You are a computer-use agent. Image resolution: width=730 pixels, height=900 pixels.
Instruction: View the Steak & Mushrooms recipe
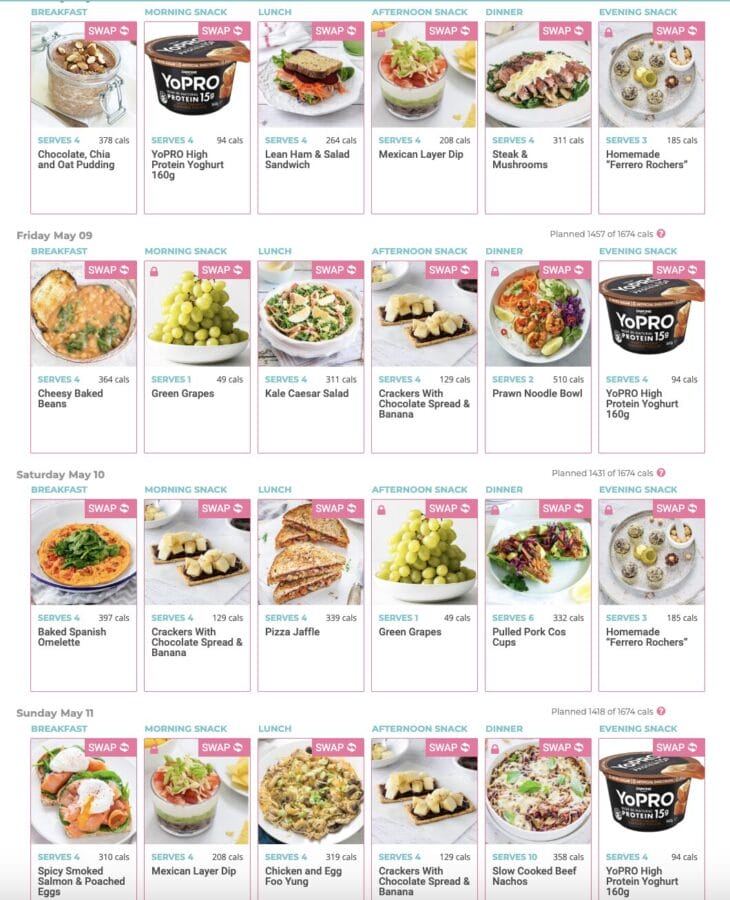tap(538, 100)
